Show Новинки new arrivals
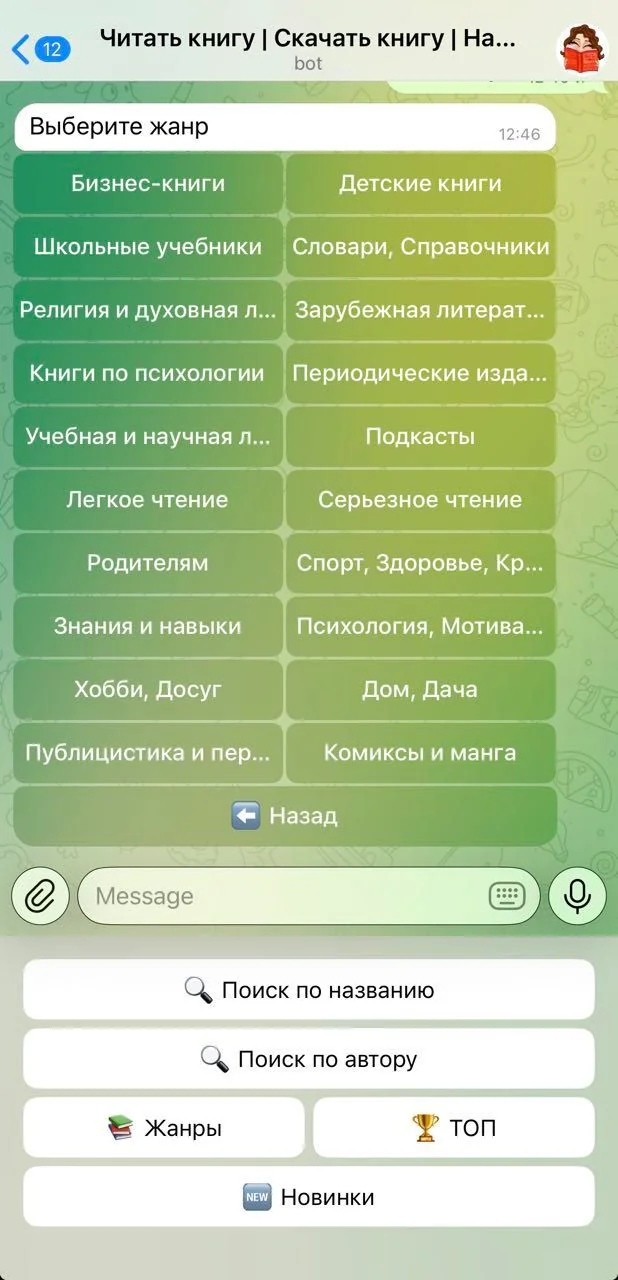 click(x=309, y=1196)
